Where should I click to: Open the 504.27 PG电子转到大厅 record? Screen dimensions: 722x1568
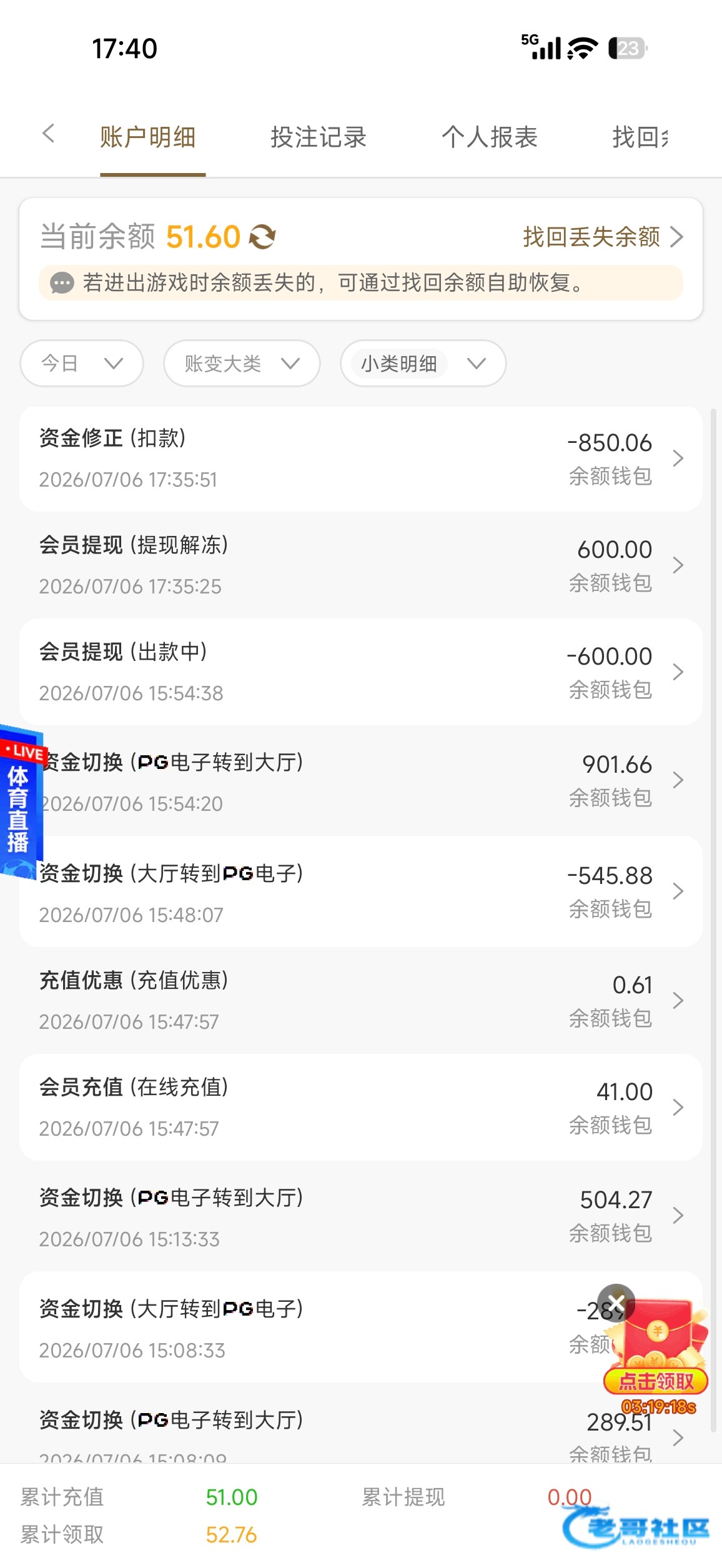(361, 1216)
